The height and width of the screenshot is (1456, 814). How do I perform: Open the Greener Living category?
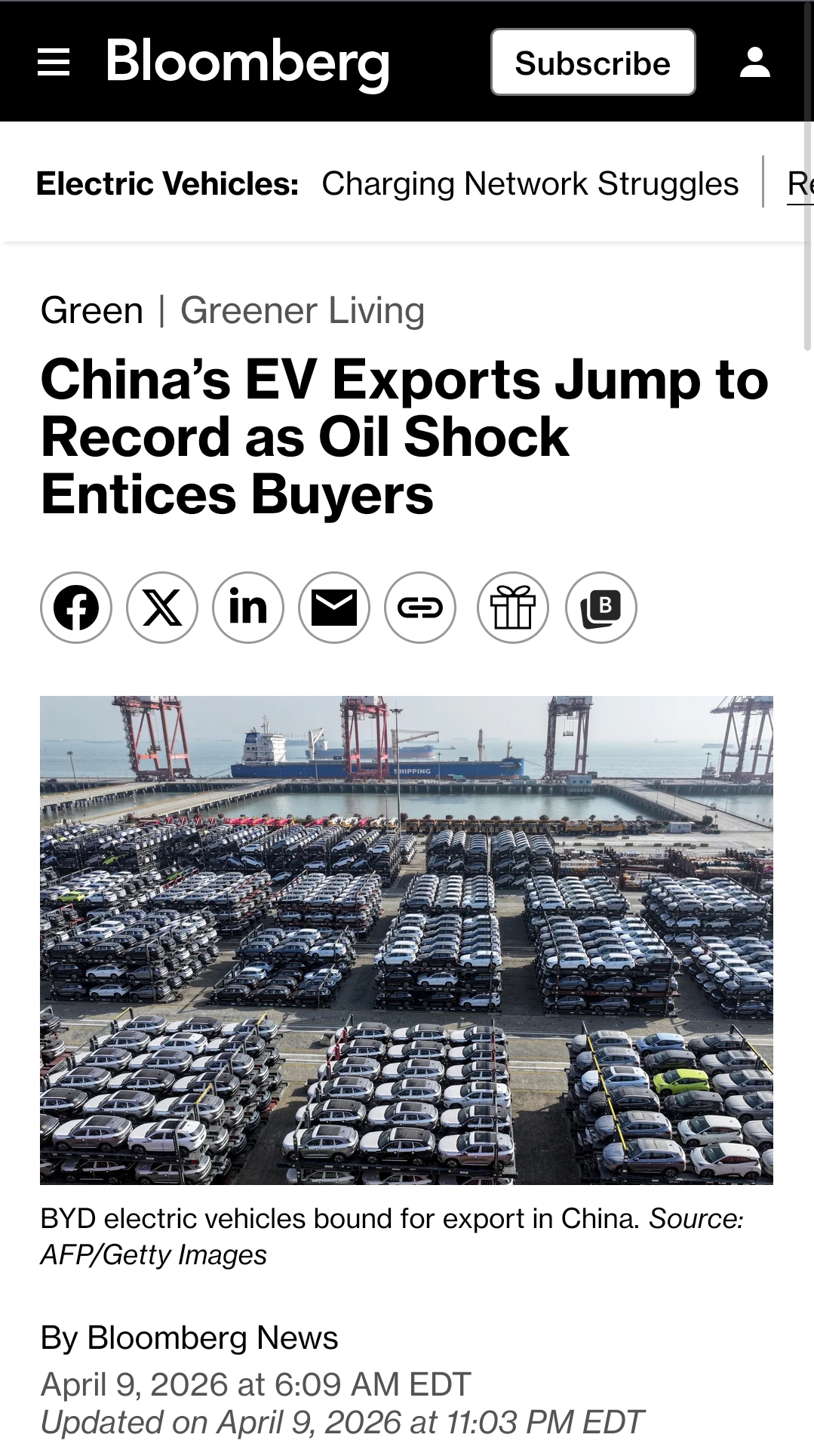coord(303,310)
